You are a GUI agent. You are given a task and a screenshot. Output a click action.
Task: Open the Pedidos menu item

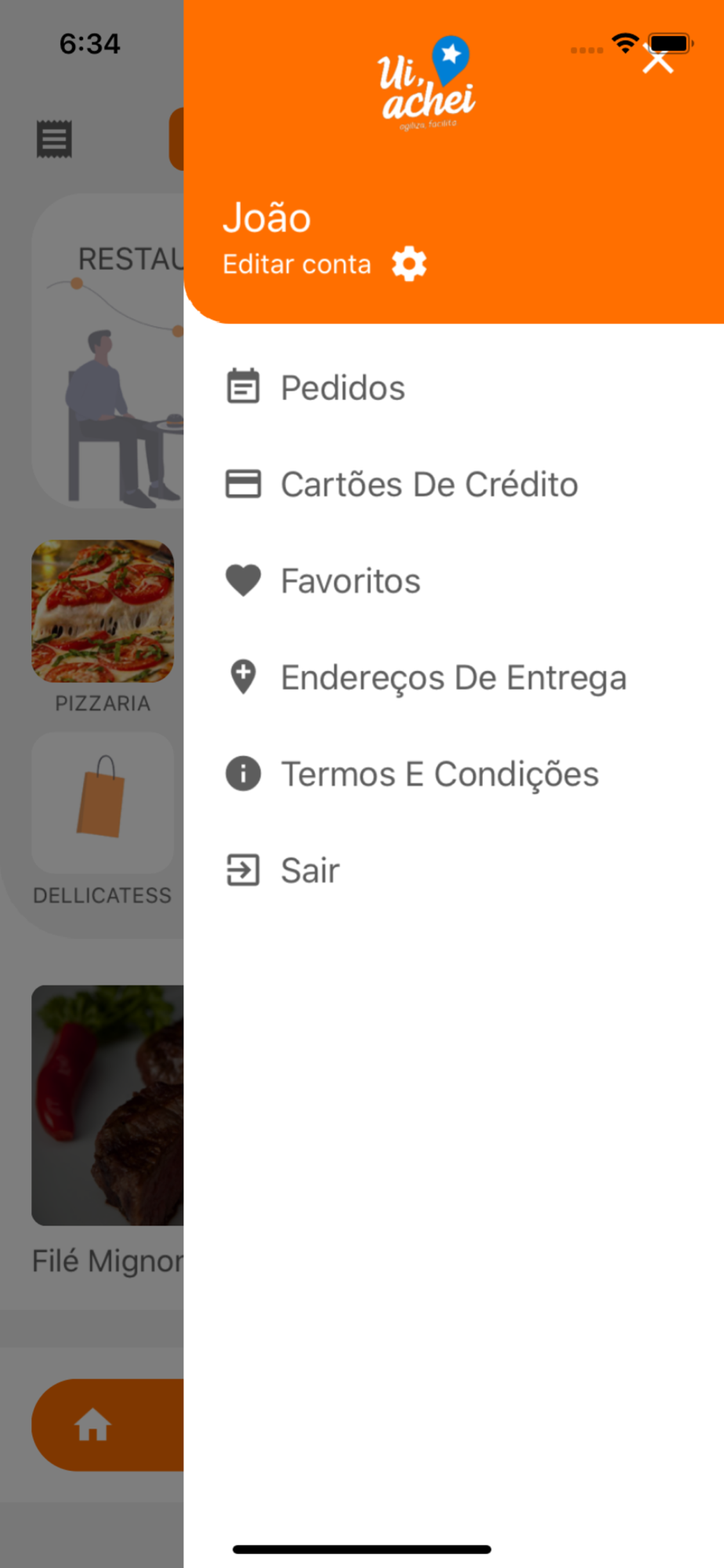click(x=342, y=388)
